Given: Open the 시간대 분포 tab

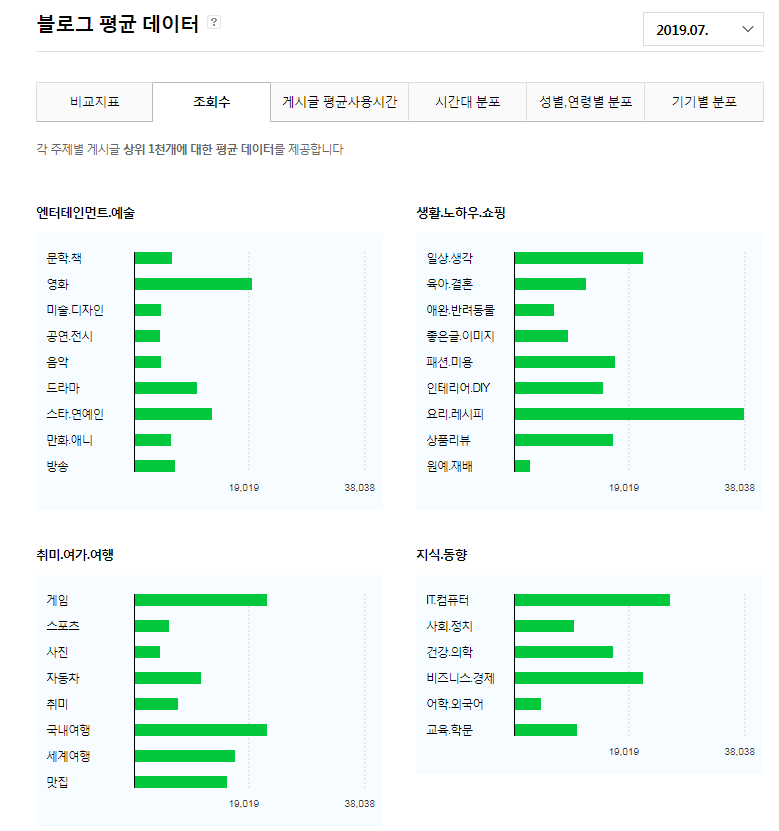Looking at the screenshot, I should pos(467,102).
